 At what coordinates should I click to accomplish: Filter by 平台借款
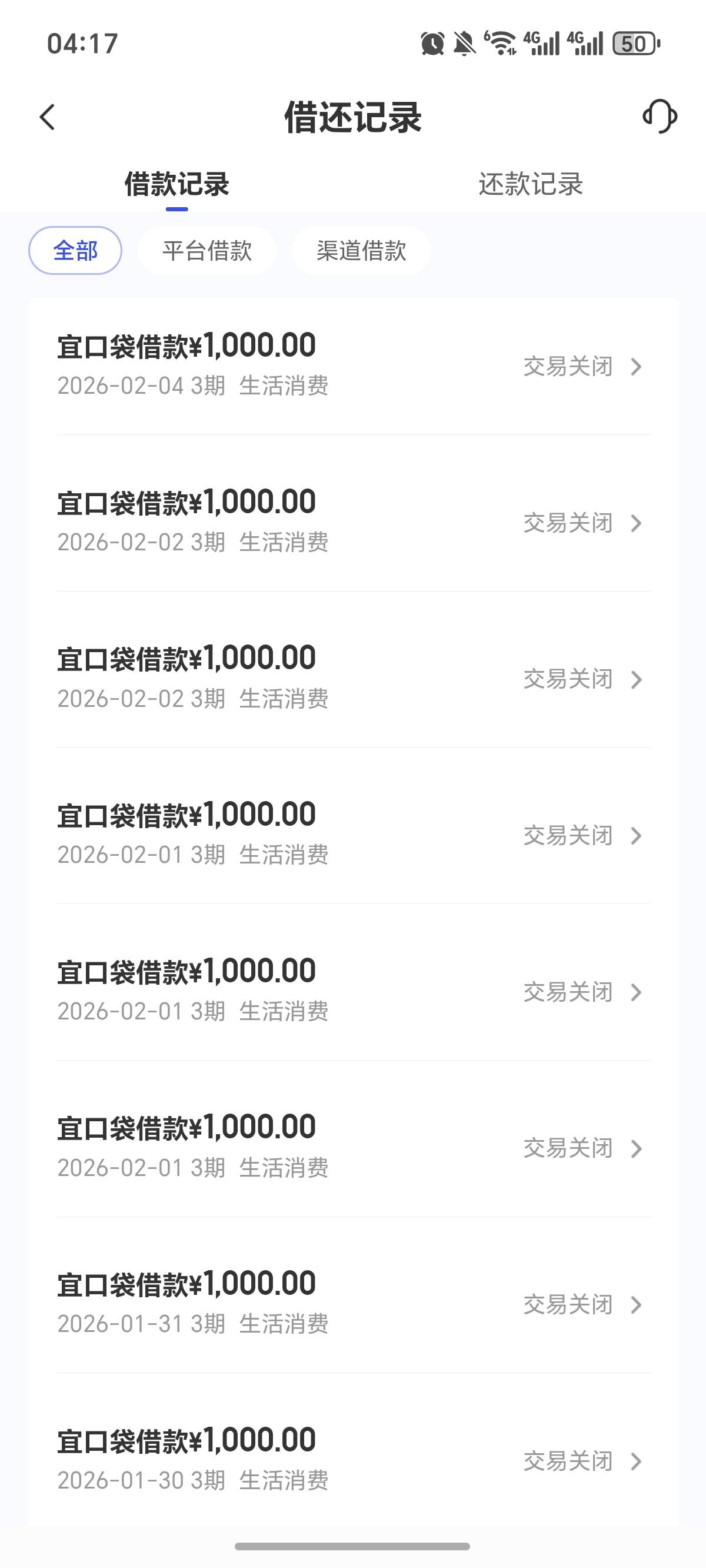(207, 251)
